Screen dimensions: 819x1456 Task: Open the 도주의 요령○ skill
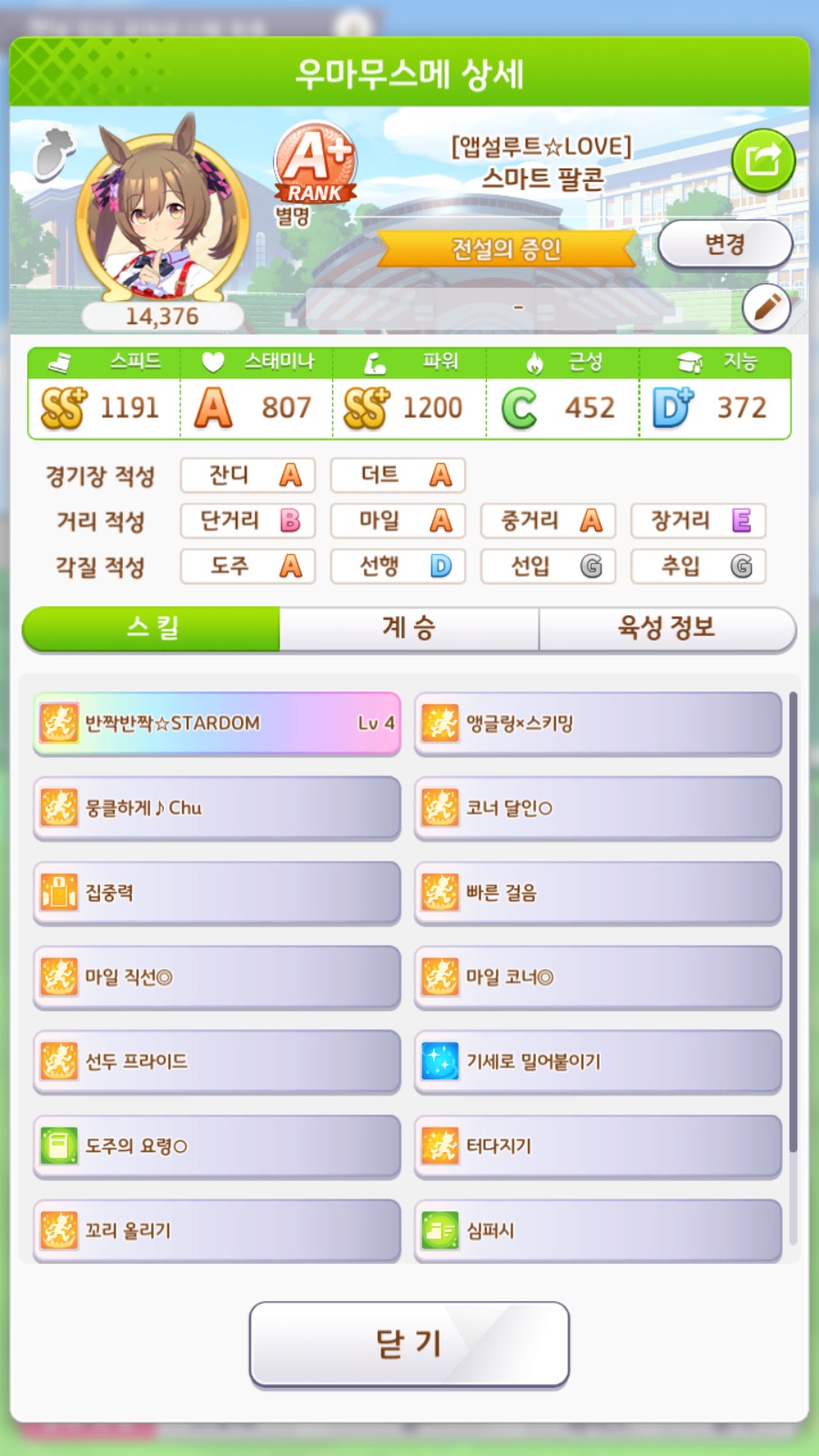pyautogui.click(x=217, y=1146)
